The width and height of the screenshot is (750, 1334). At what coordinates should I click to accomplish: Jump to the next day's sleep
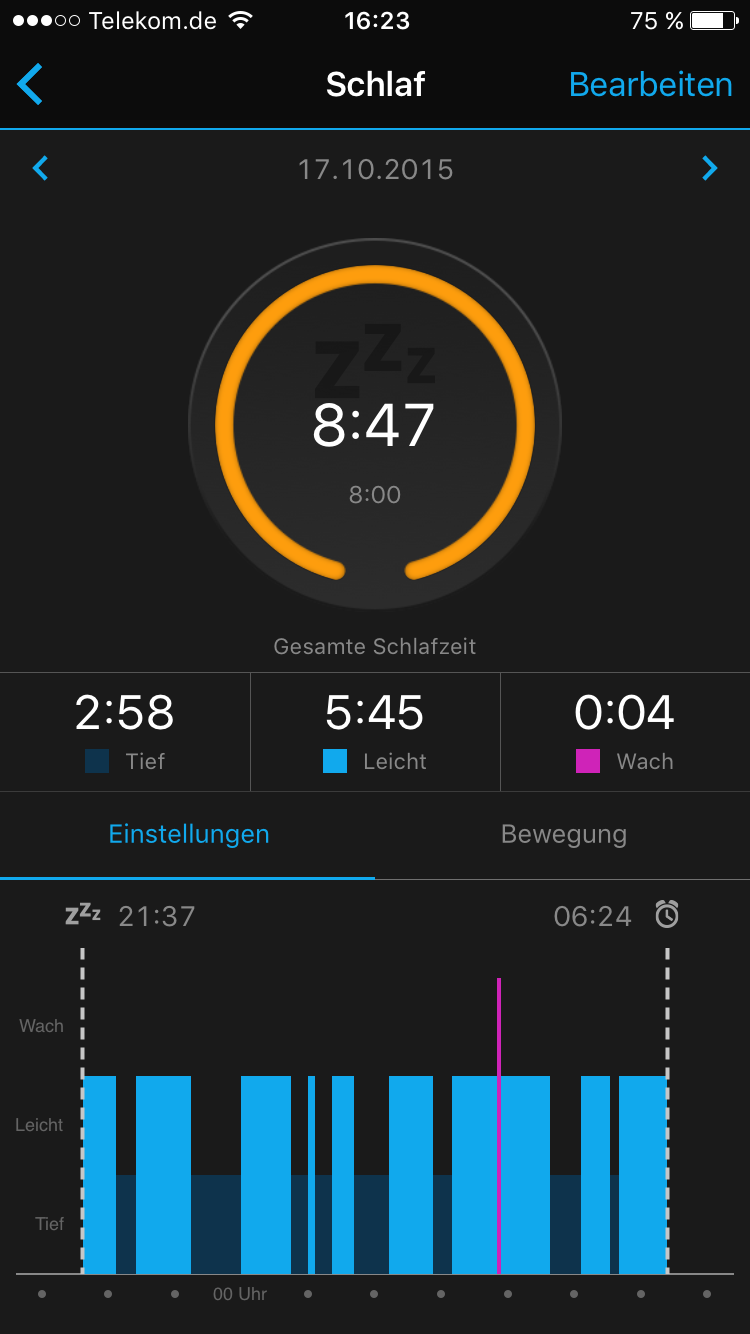coord(709,169)
